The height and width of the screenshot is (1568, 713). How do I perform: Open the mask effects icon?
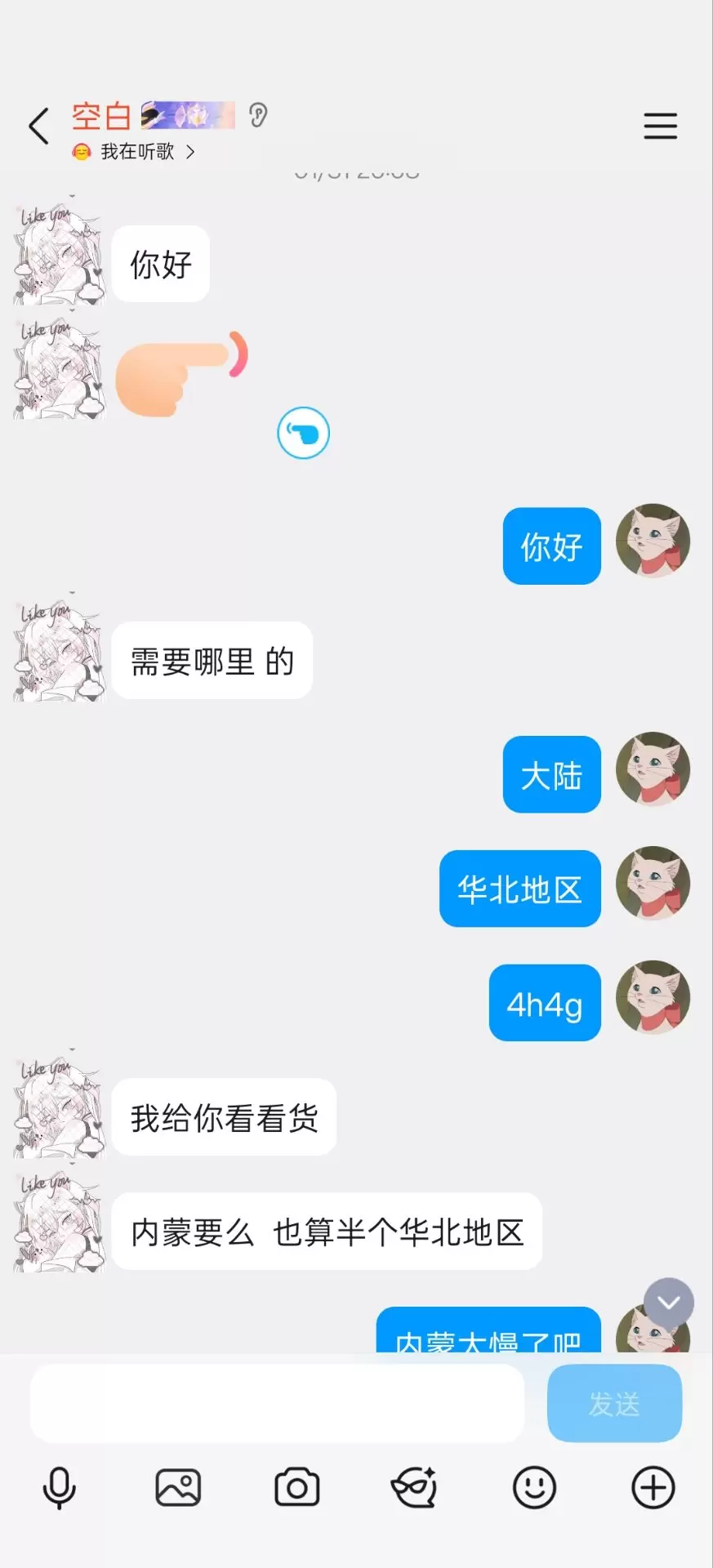pos(415,1487)
